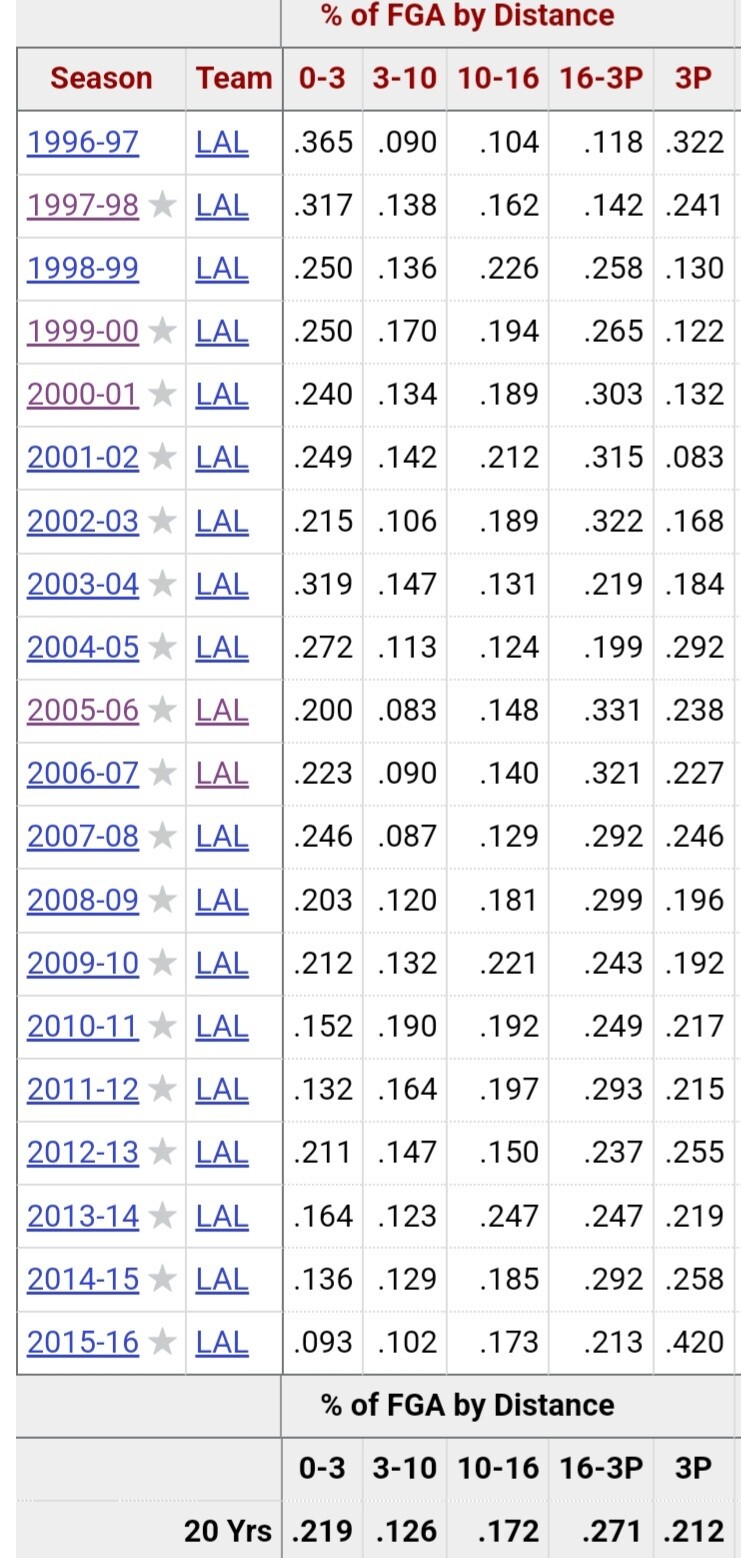This screenshot has height=1558, width=741.
Task: Sort the table by Season column header
Action: (101, 78)
